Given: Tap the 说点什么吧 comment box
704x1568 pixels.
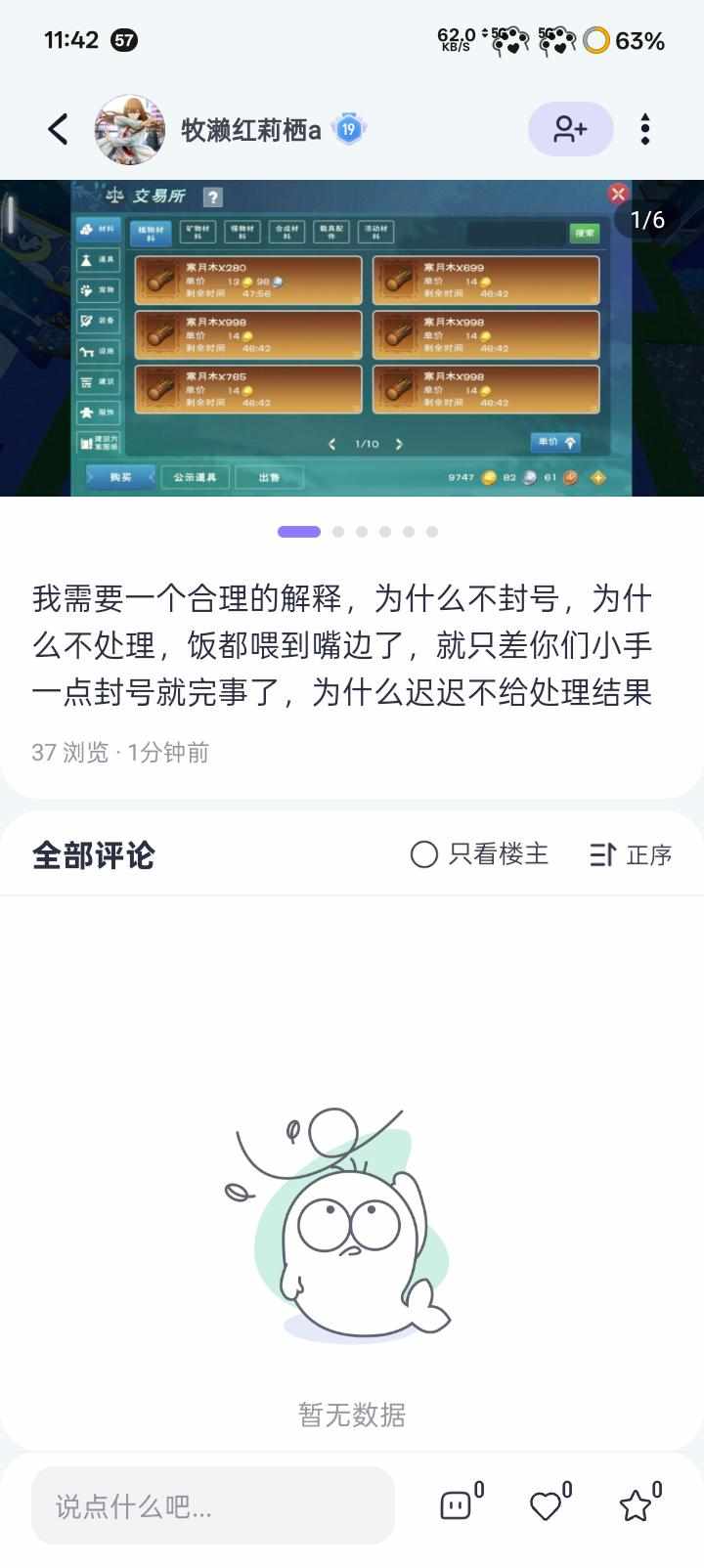Looking at the screenshot, I should 213,1505.
